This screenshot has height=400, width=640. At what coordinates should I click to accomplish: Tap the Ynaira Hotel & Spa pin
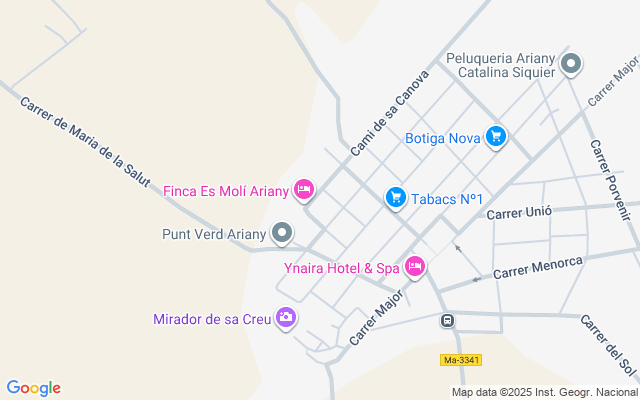pos(415,267)
